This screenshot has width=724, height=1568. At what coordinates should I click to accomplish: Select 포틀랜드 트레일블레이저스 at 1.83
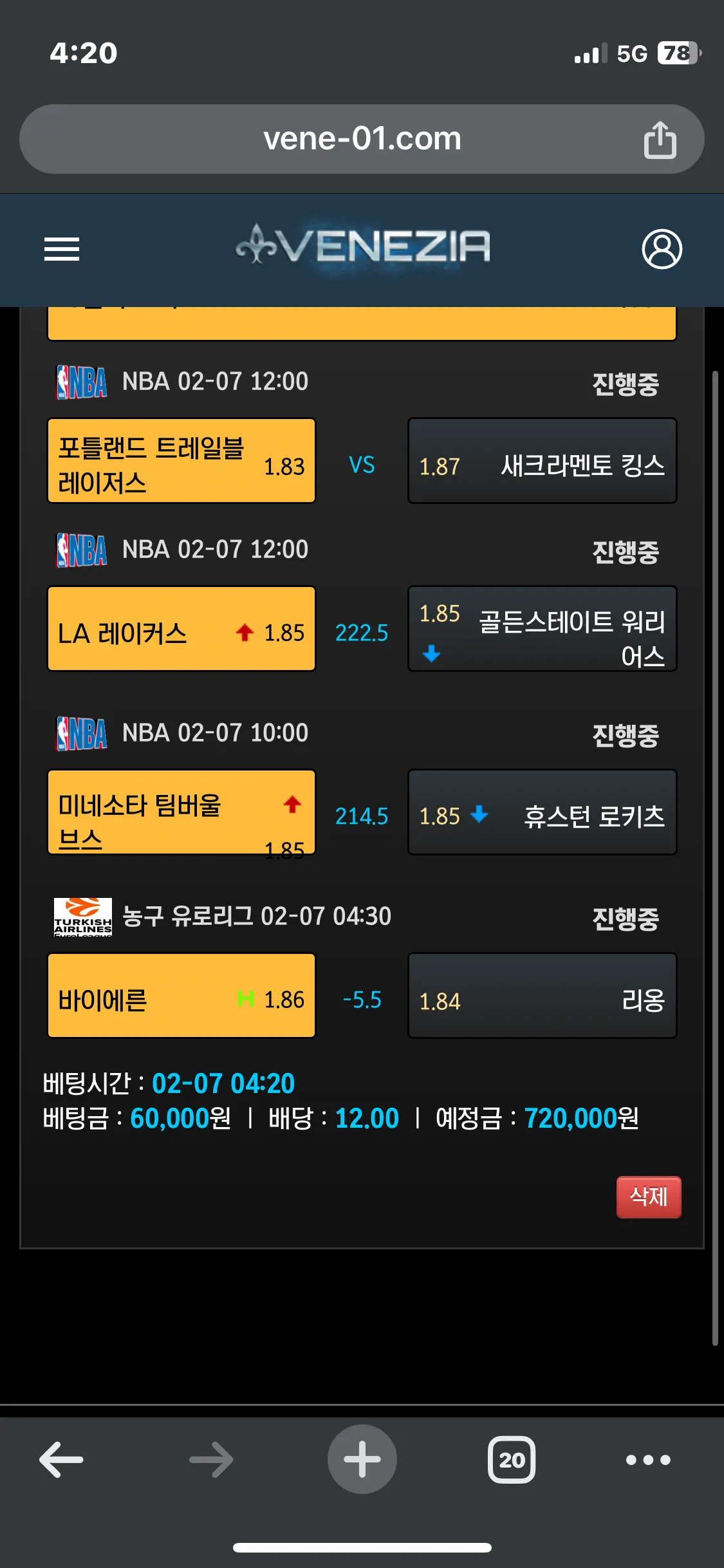181,461
